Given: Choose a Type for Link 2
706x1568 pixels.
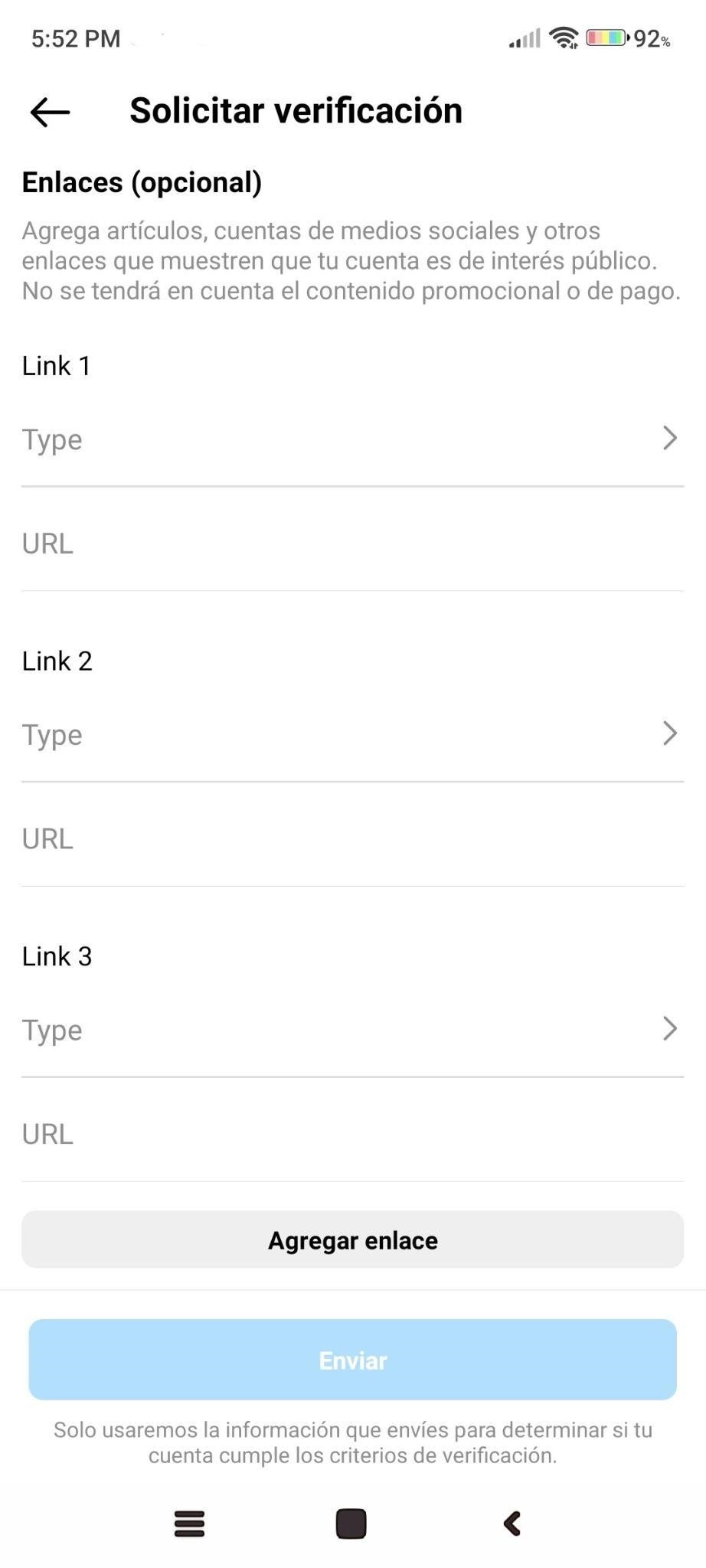Looking at the screenshot, I should pyautogui.click(x=352, y=735).
